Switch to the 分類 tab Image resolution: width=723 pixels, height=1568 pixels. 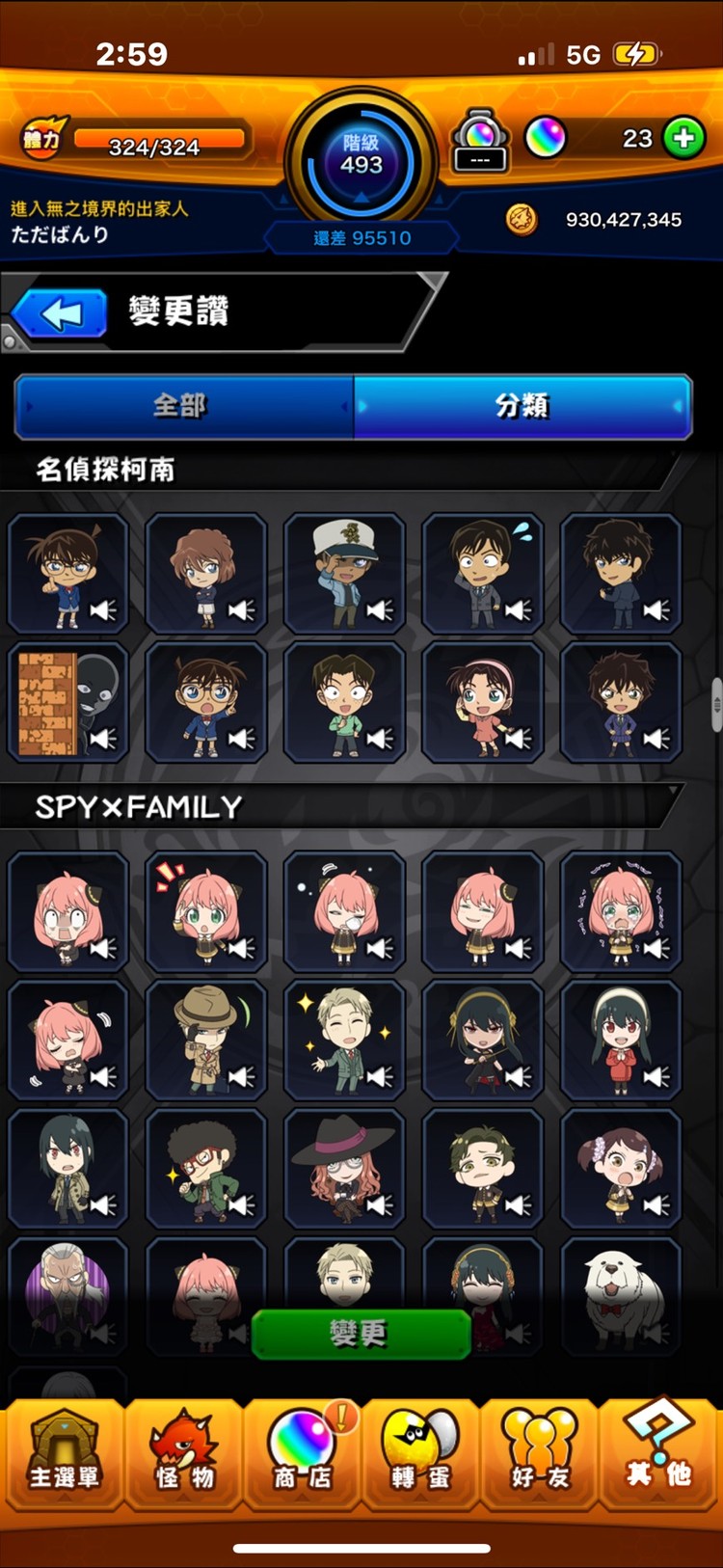(522, 406)
